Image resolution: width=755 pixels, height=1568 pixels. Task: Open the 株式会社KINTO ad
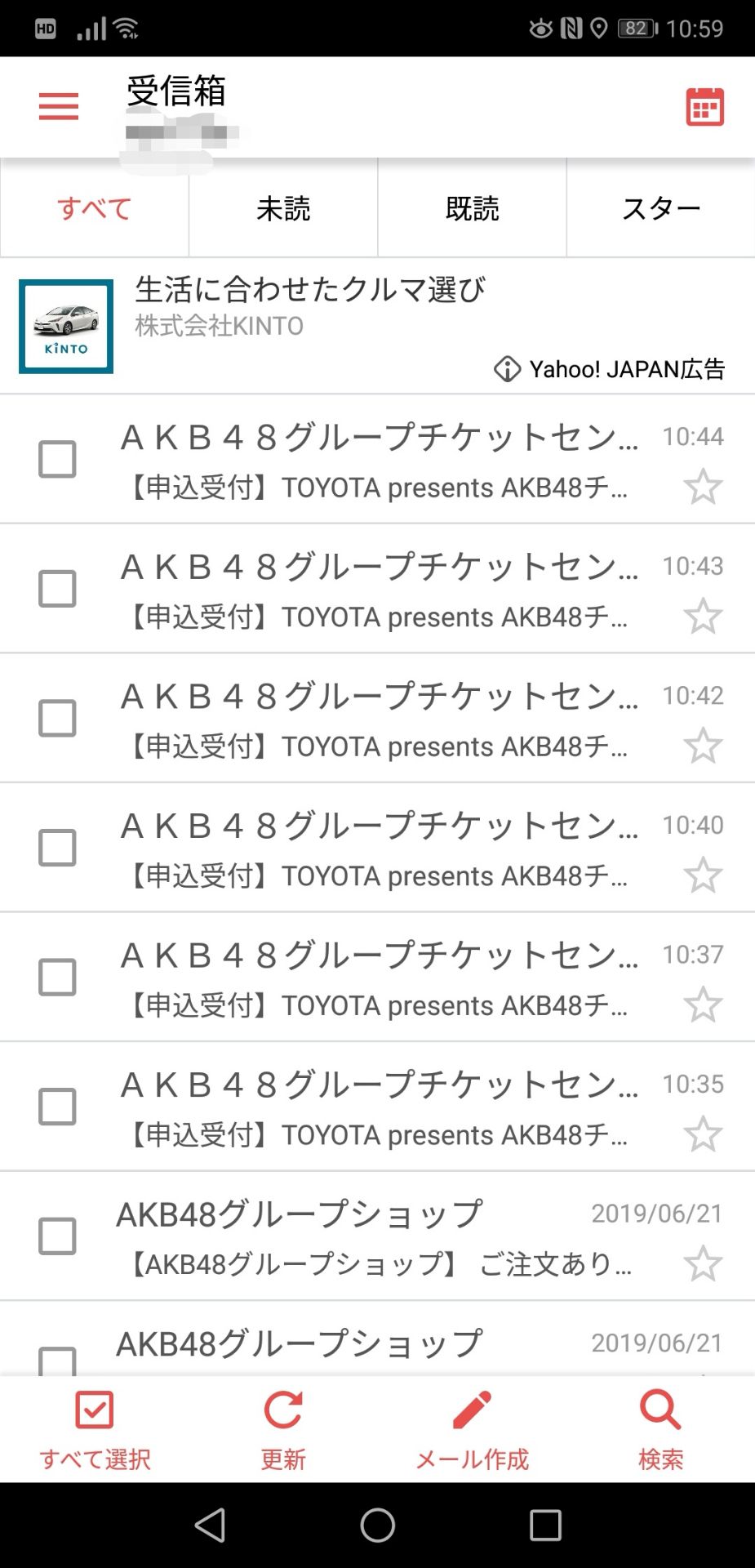pyautogui.click(x=310, y=306)
